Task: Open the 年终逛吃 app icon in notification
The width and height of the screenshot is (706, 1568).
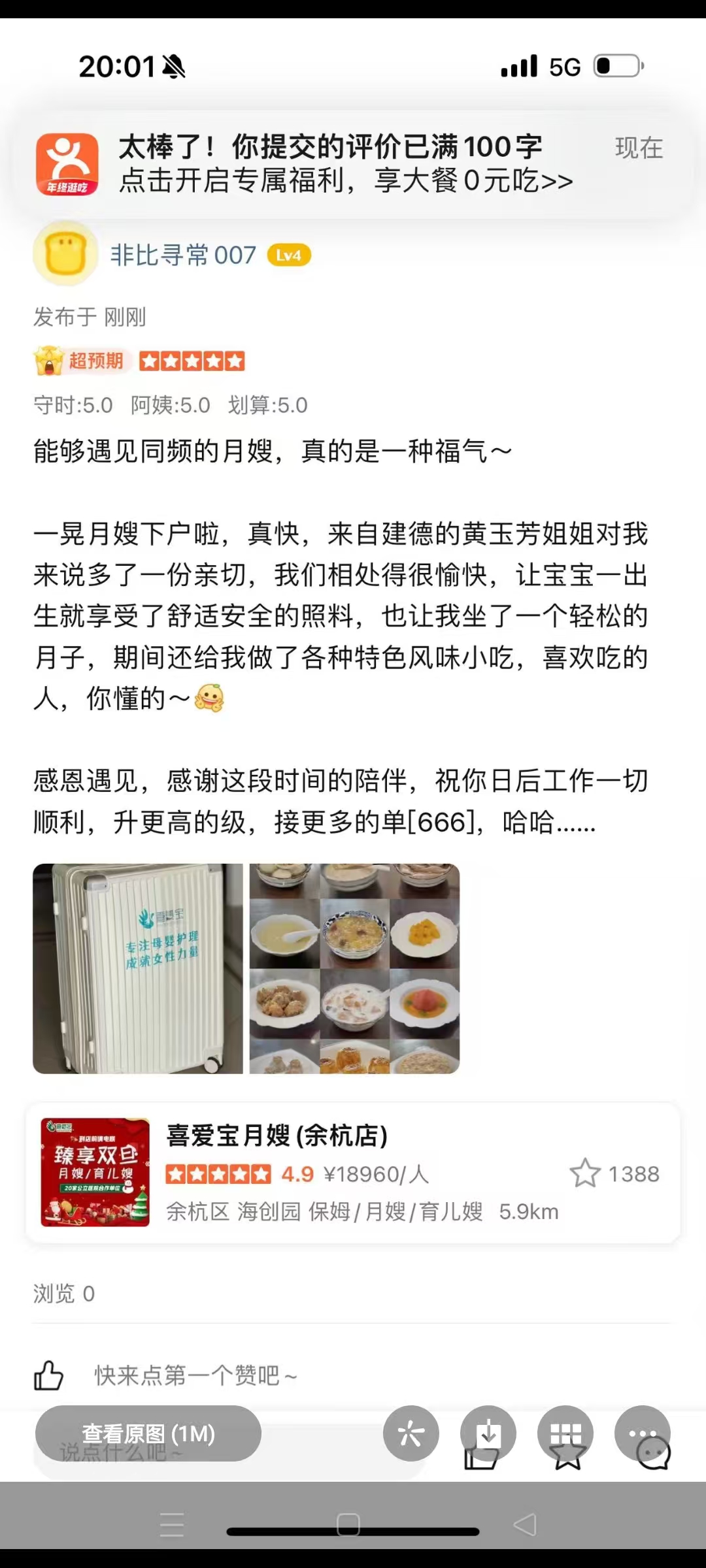Action: click(66, 163)
